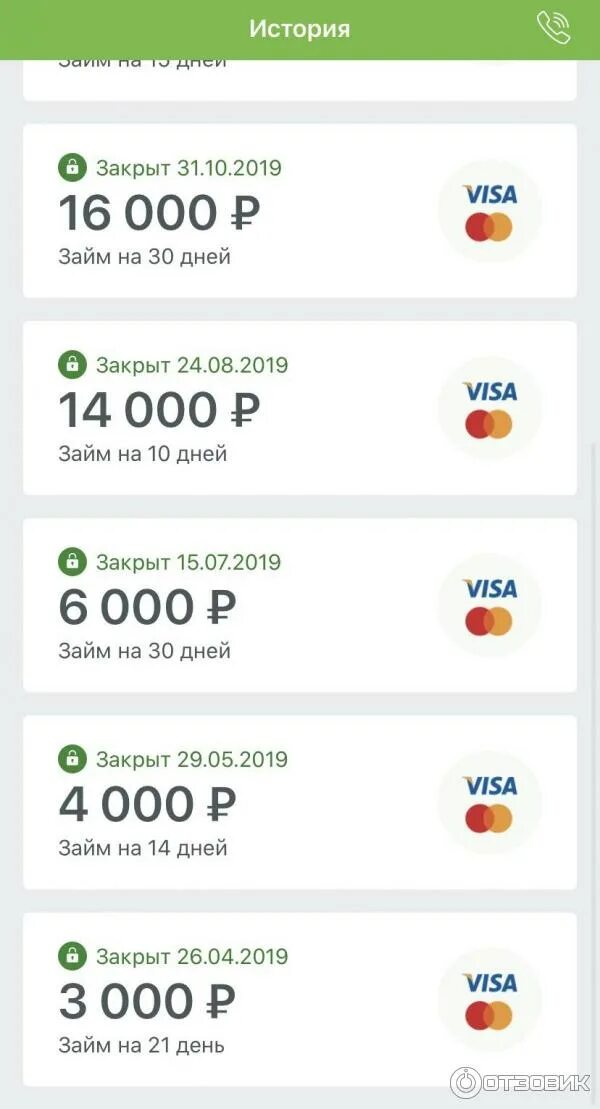Show details of 3 000 ₽ loan from 26.04.2019

coord(300,999)
